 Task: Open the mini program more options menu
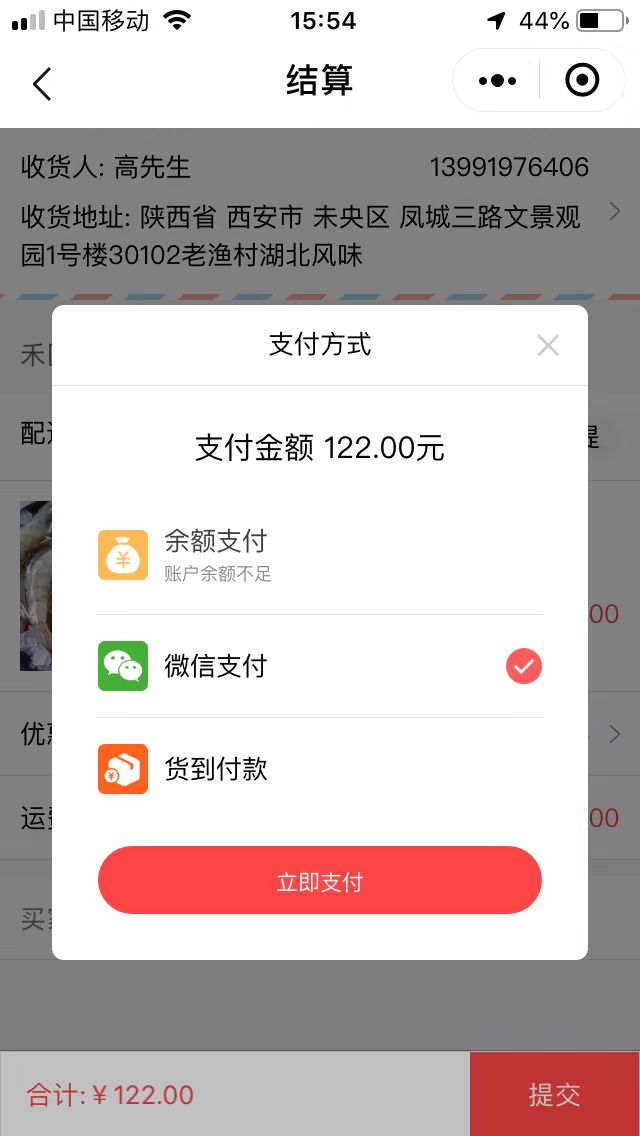(x=497, y=81)
